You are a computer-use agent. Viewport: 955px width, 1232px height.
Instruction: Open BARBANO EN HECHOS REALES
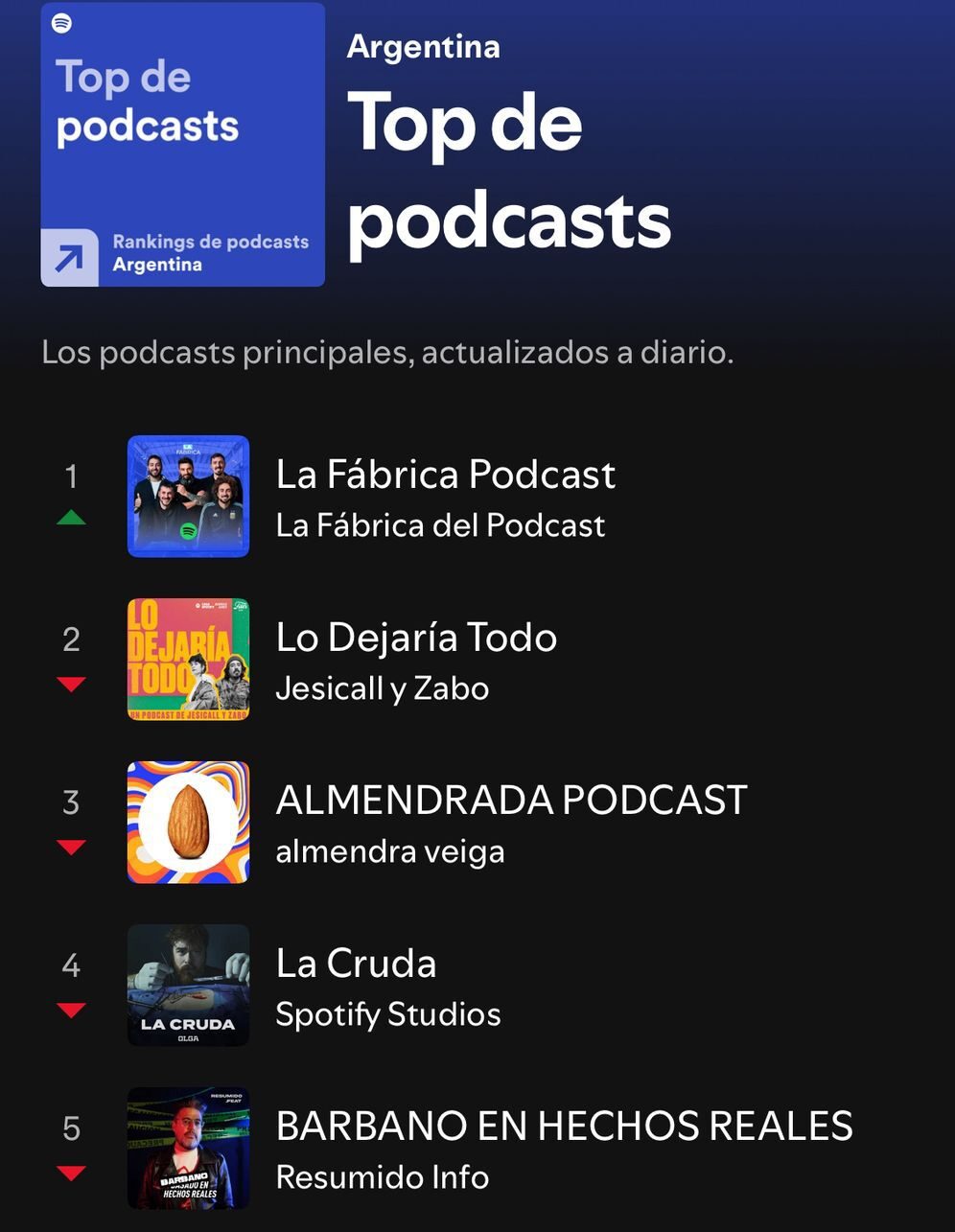click(x=564, y=1127)
